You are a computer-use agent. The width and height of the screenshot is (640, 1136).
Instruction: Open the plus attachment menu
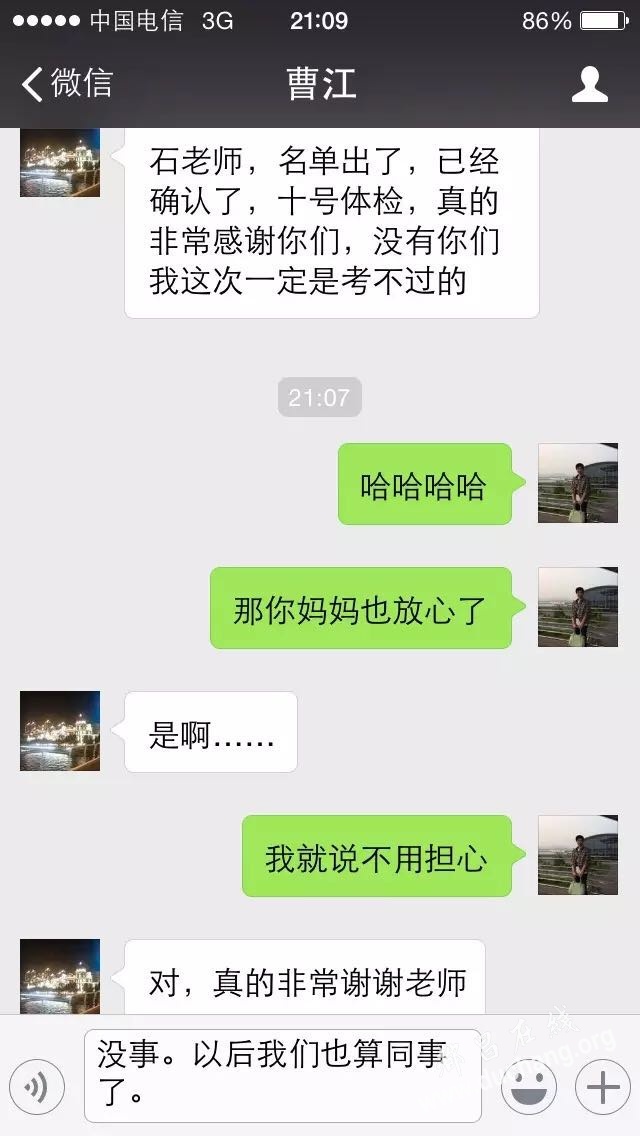pyautogui.click(x=603, y=1086)
